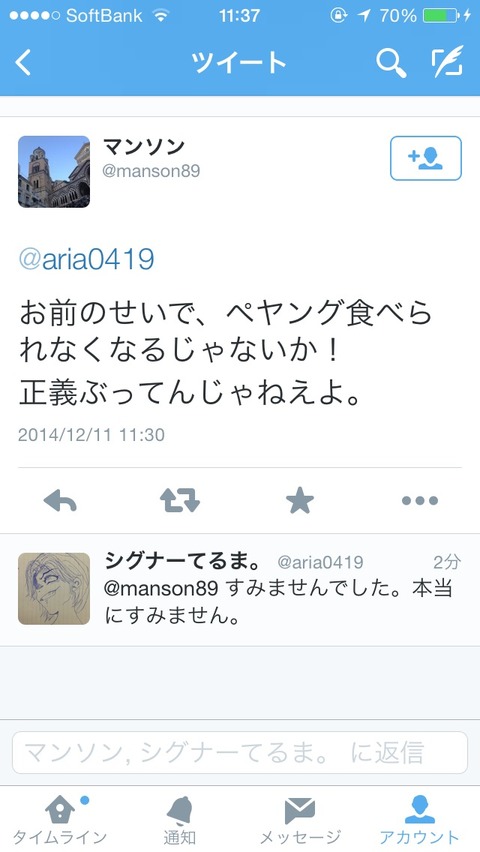
Task: Open the メッセージ tab
Action: tap(300, 820)
